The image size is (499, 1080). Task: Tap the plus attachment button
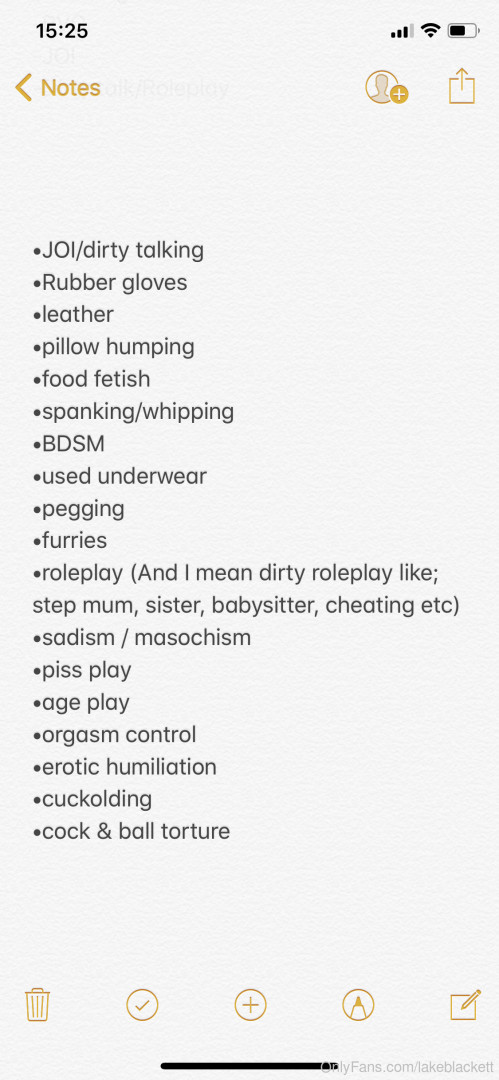(x=250, y=1004)
